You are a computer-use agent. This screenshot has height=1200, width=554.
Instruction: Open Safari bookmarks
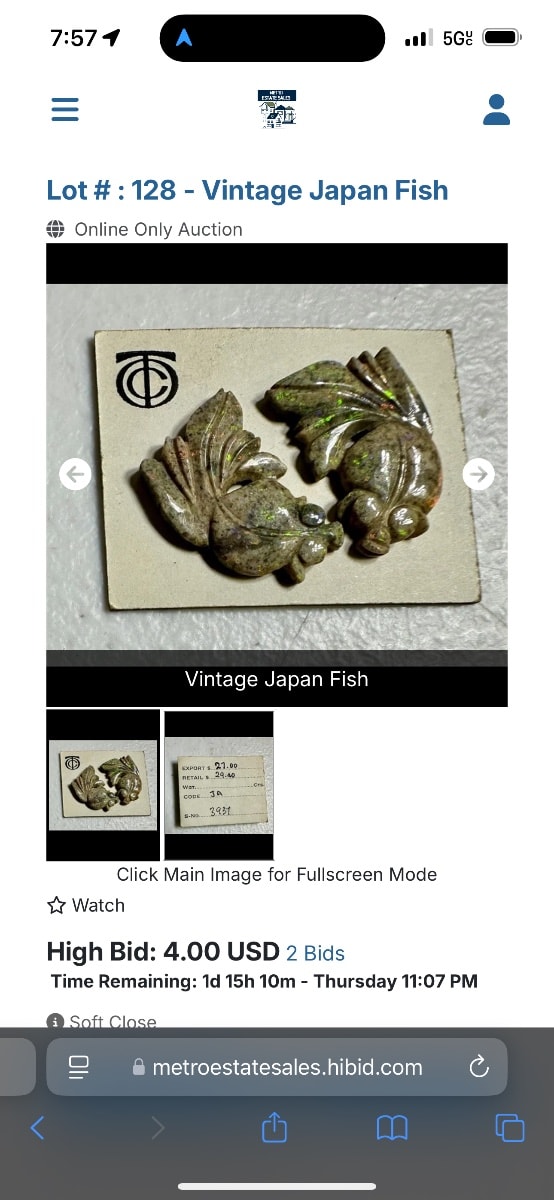click(392, 1128)
